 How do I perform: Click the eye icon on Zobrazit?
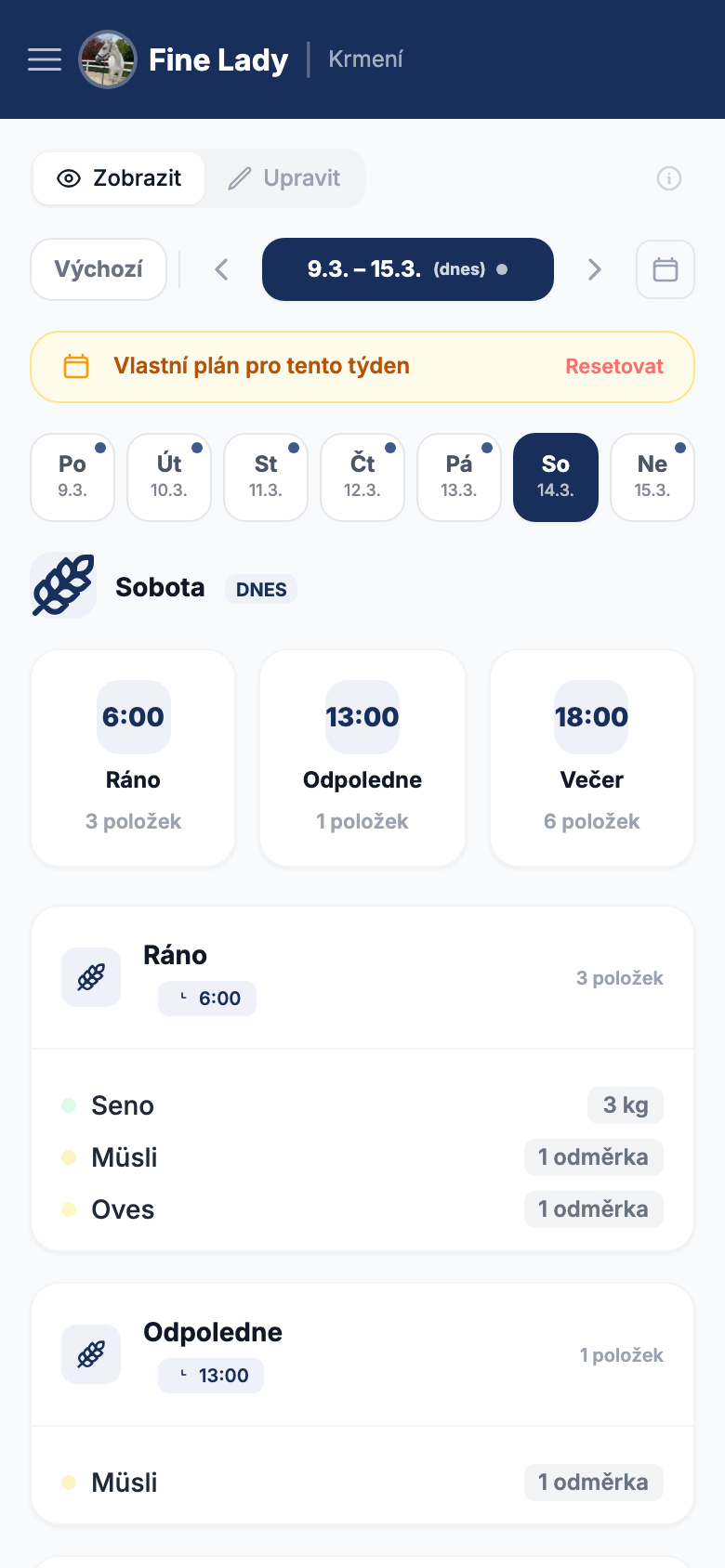(x=68, y=177)
